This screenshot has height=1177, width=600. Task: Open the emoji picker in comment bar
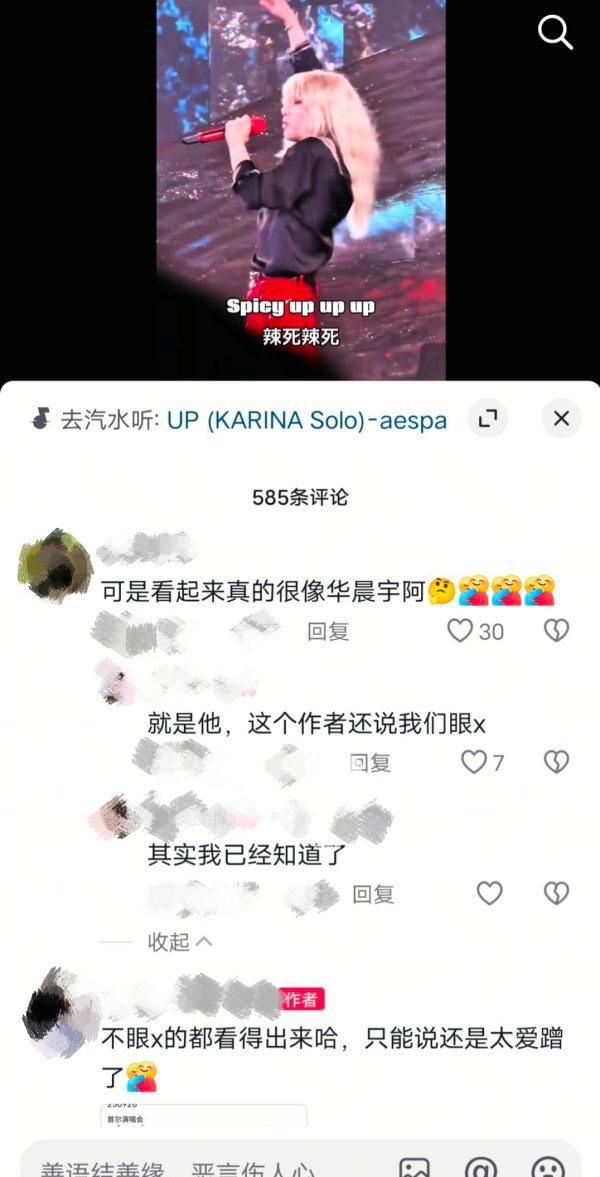pos(547,1168)
